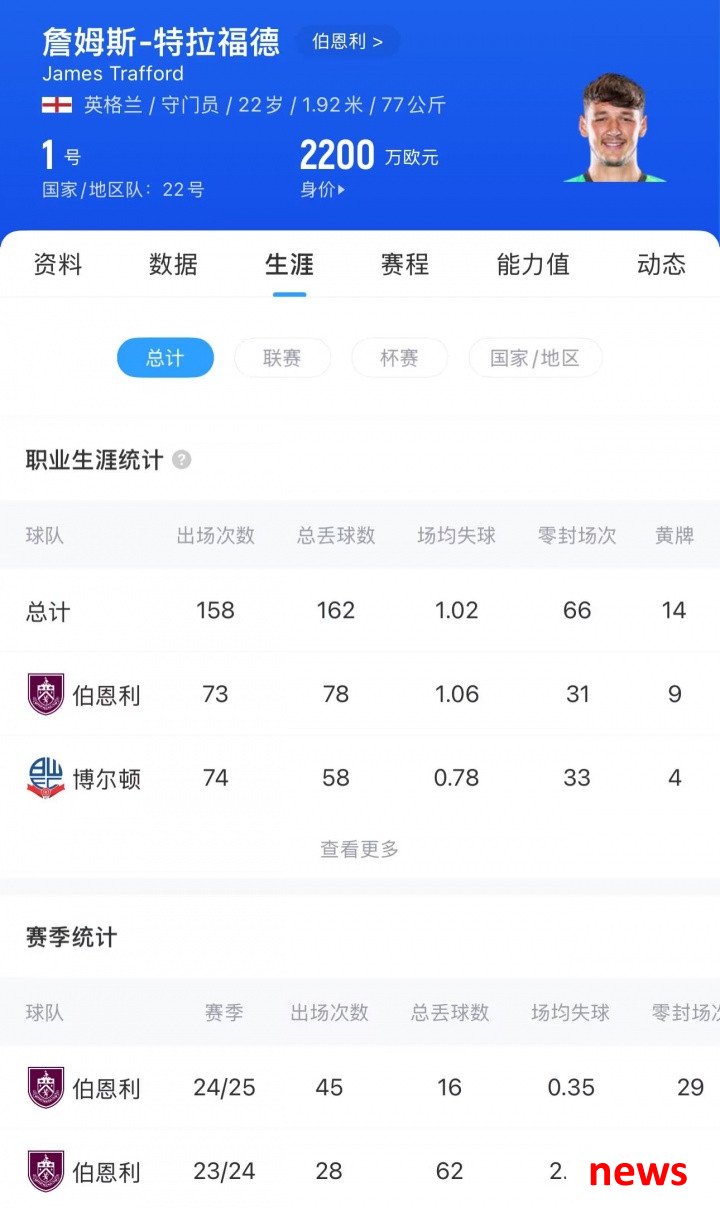Select the 总计 filter chip

pyautogui.click(x=165, y=358)
